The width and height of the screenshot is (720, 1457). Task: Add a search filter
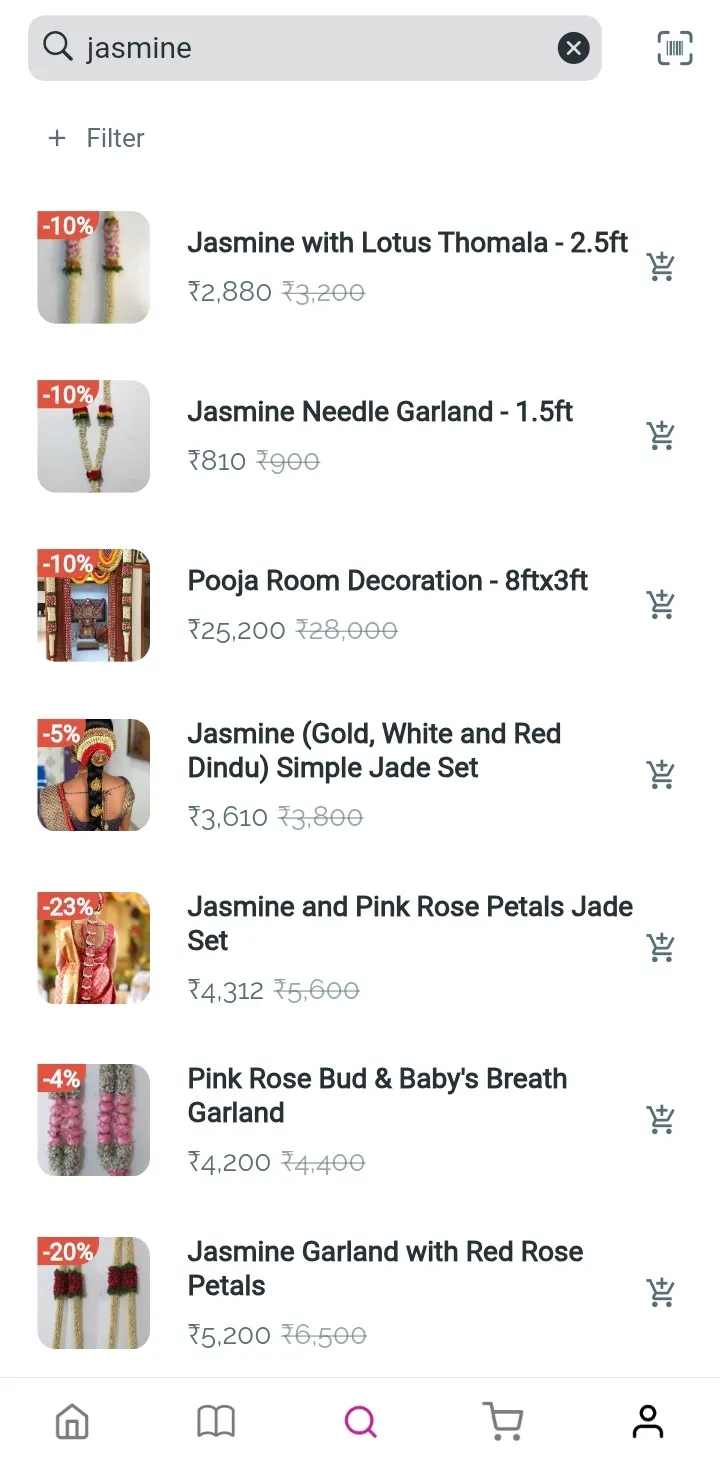97,138
